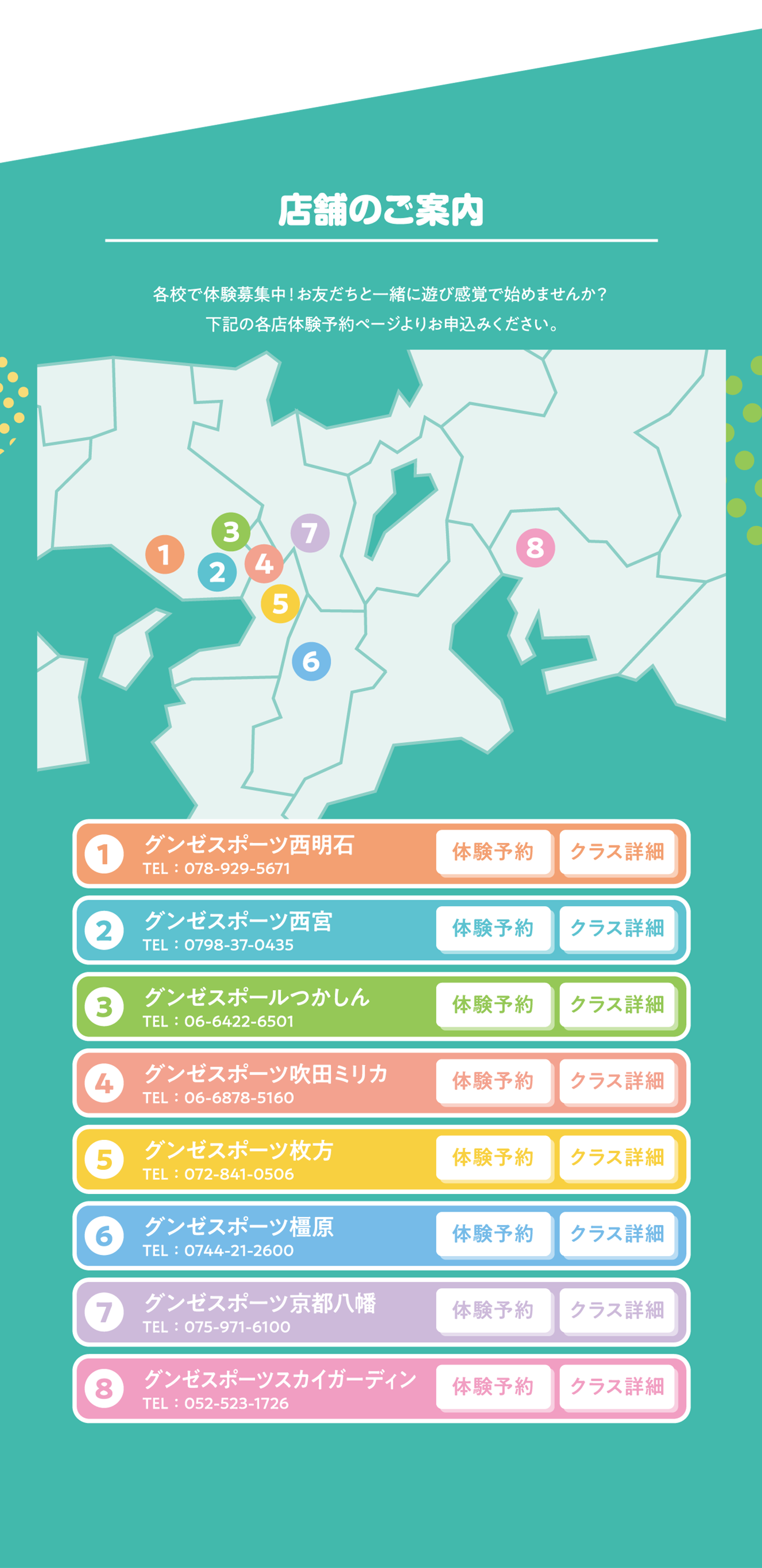Open クラス詳細 for つかしん store
Image resolution: width=762 pixels, height=1568 pixels.
[617, 1004]
